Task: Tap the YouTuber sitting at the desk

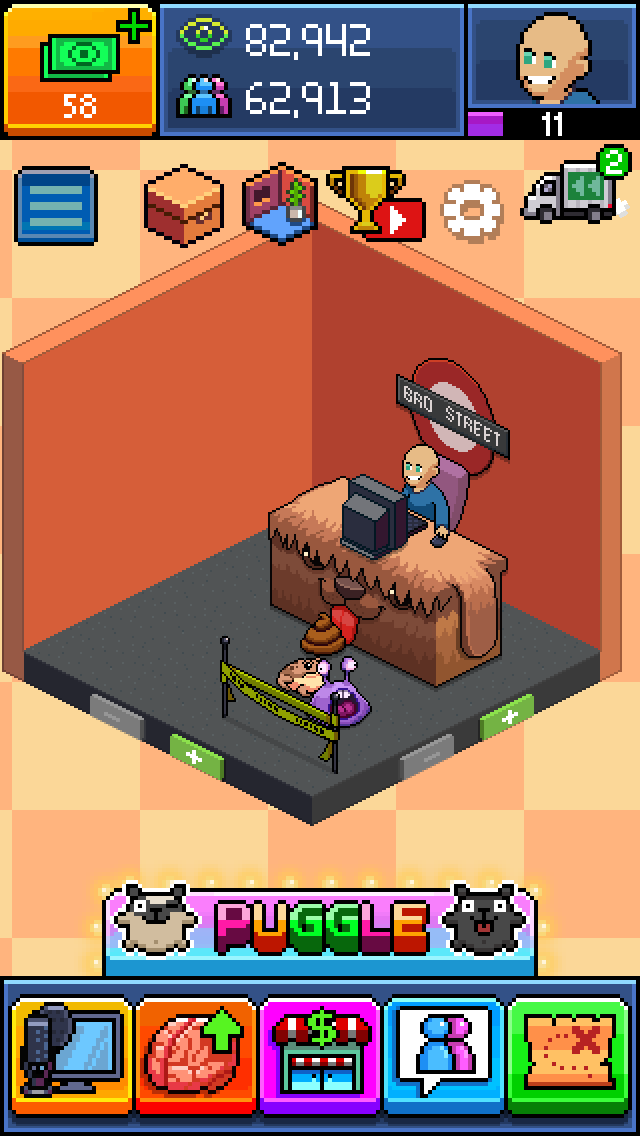Action: click(x=418, y=480)
